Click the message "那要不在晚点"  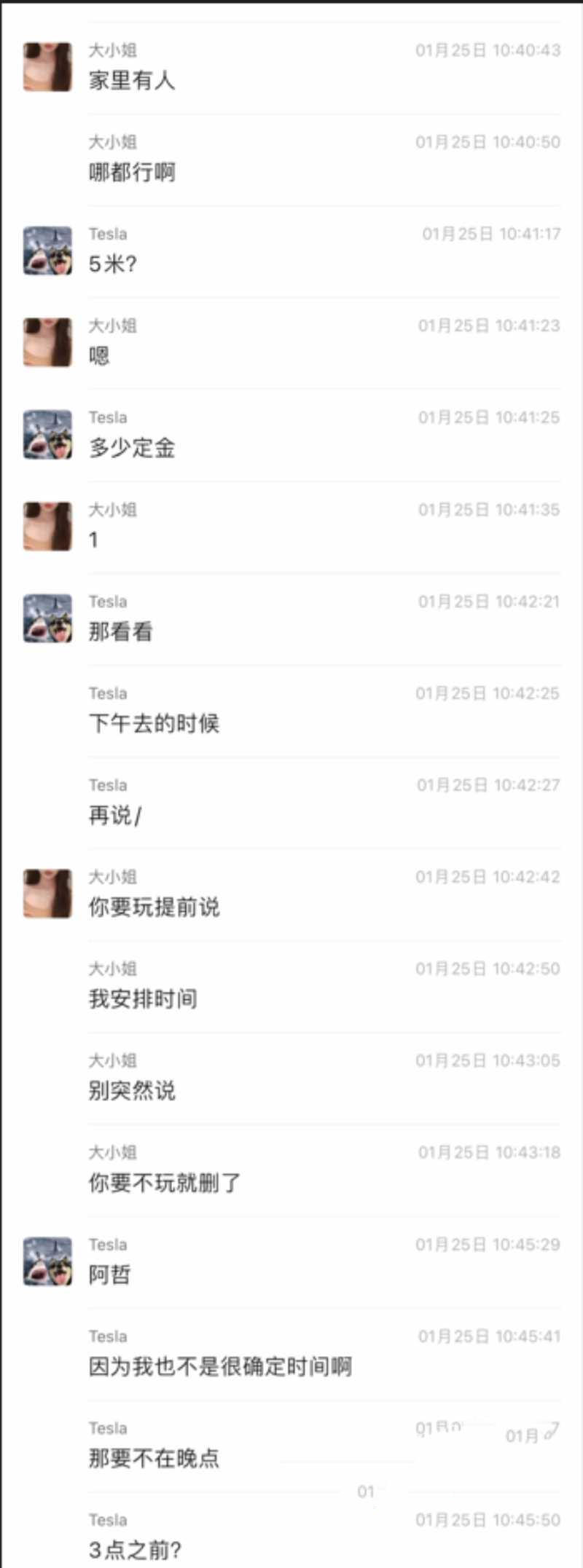click(x=154, y=1458)
